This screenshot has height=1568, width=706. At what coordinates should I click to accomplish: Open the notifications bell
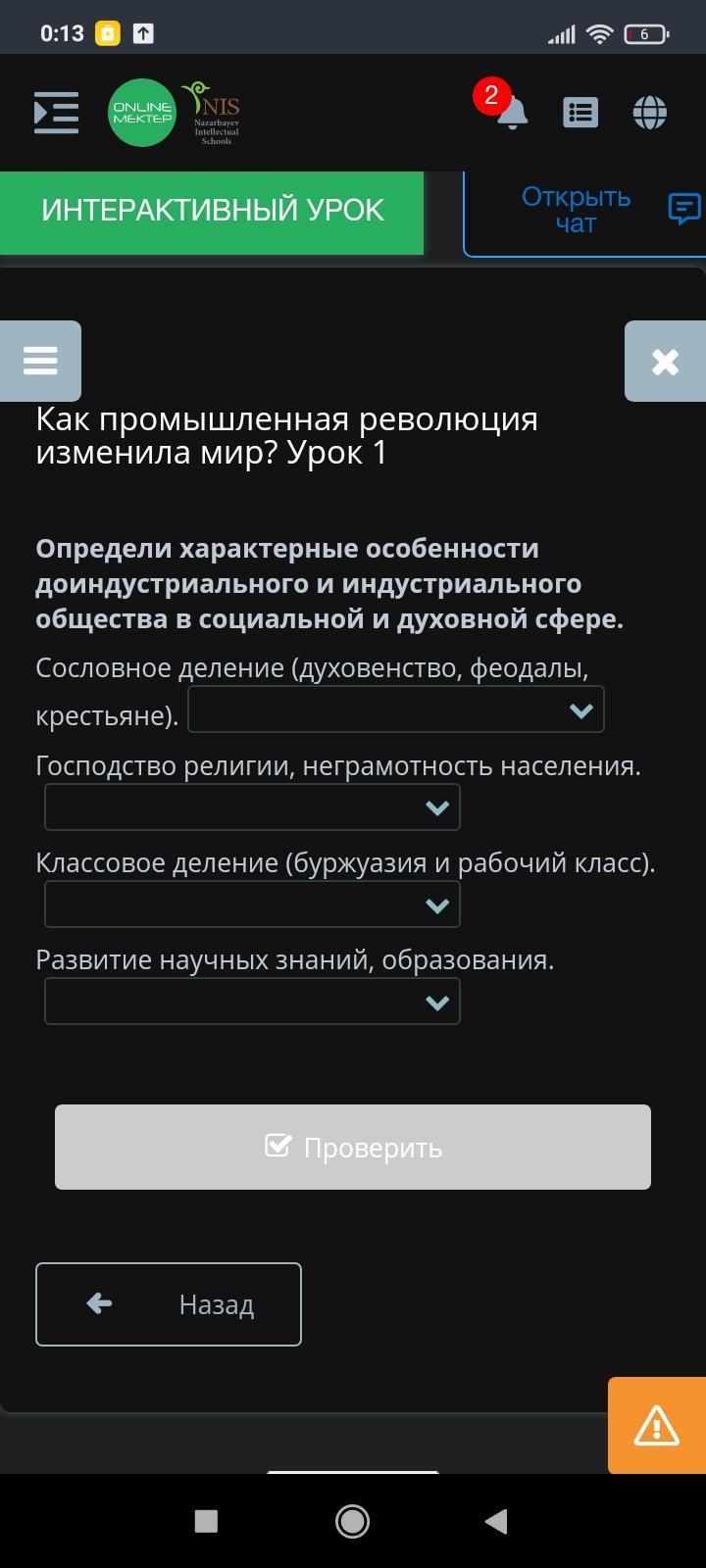click(511, 113)
